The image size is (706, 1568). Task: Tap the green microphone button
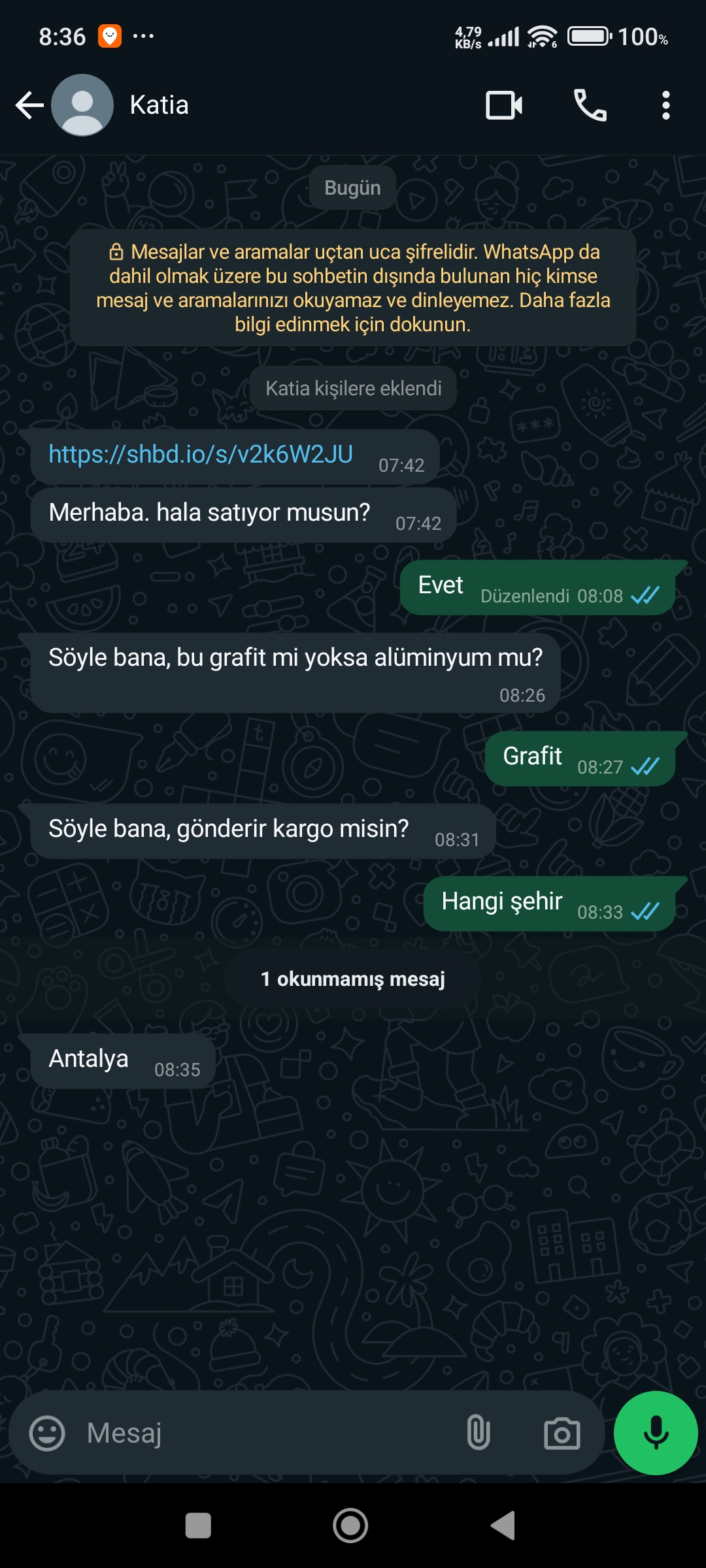[656, 1433]
